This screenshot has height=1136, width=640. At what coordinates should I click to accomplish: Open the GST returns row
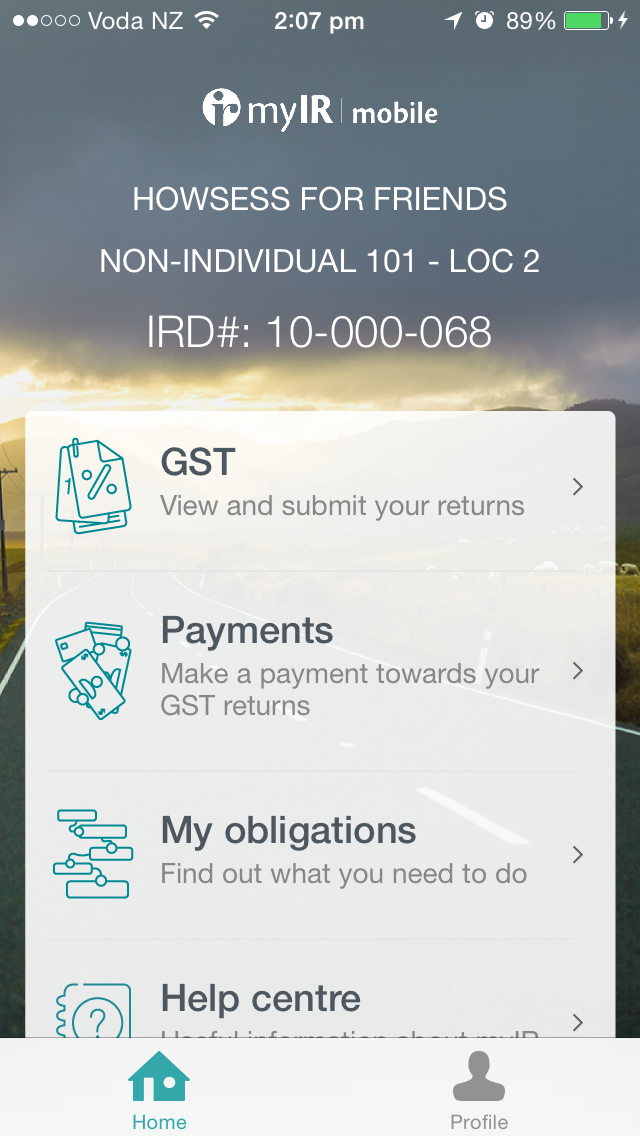(x=320, y=487)
